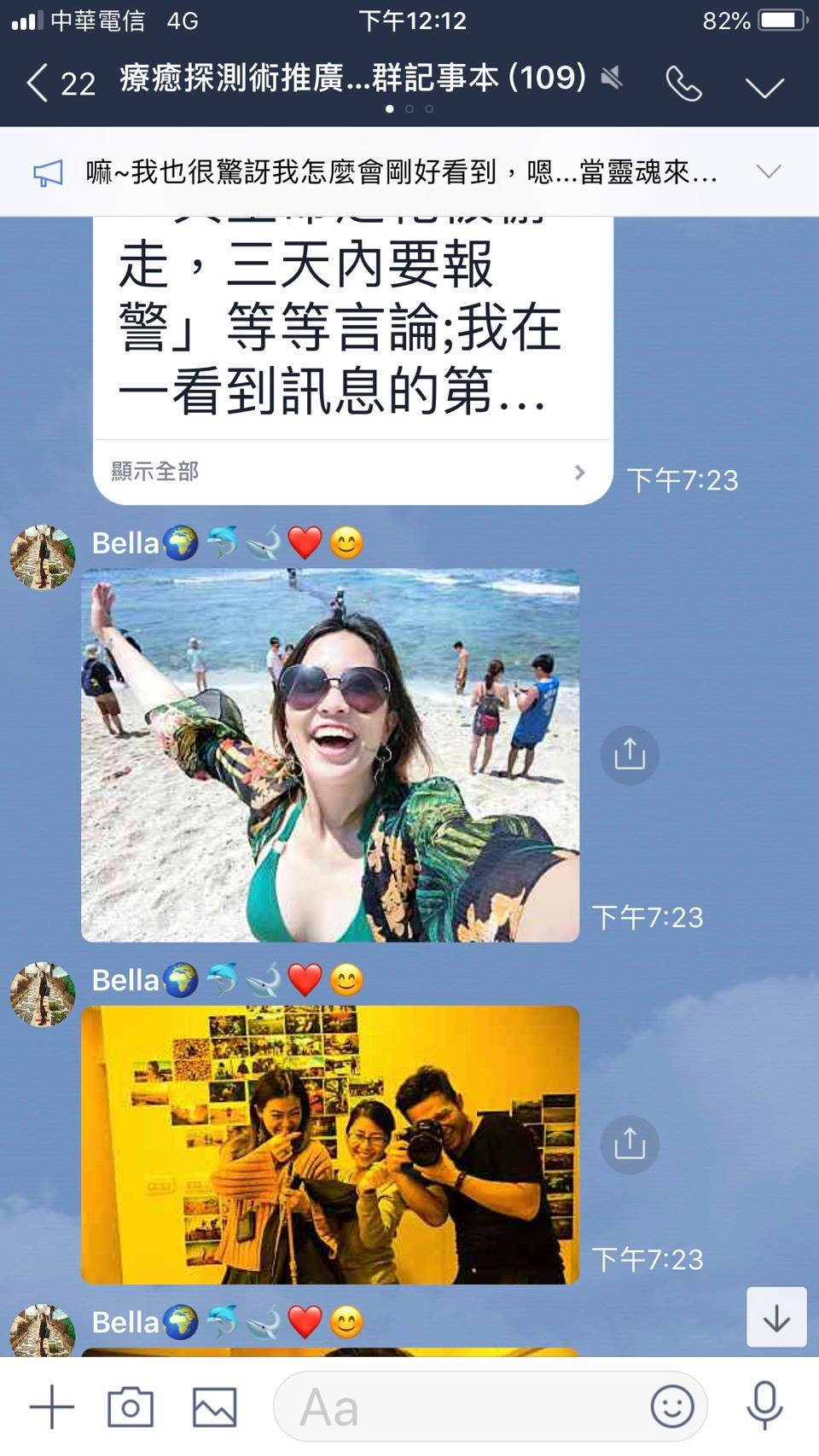This screenshot has height=1456, width=819.
Task: Expand the pinned announcement banner
Action: tap(769, 171)
